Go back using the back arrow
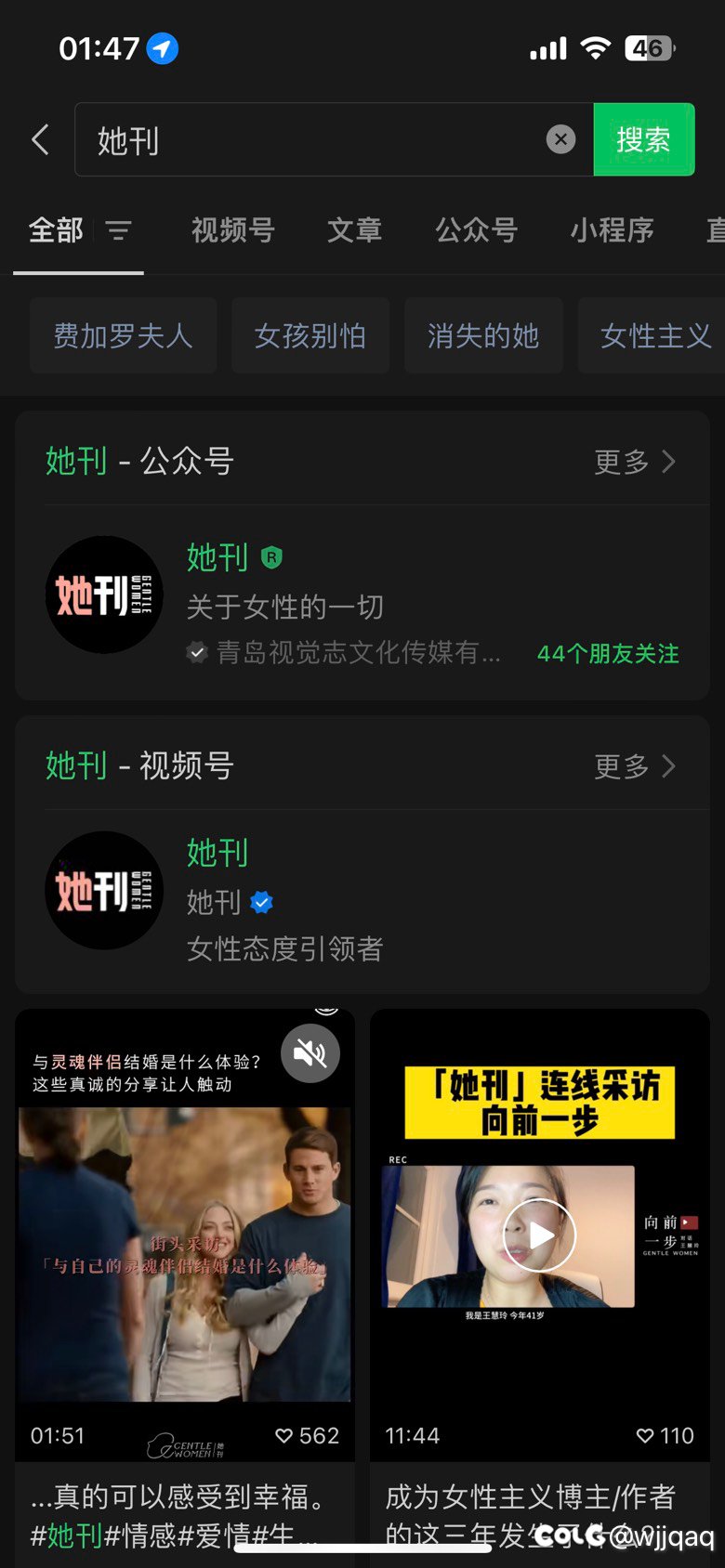Screen dimensions: 725x1568 coord(40,140)
